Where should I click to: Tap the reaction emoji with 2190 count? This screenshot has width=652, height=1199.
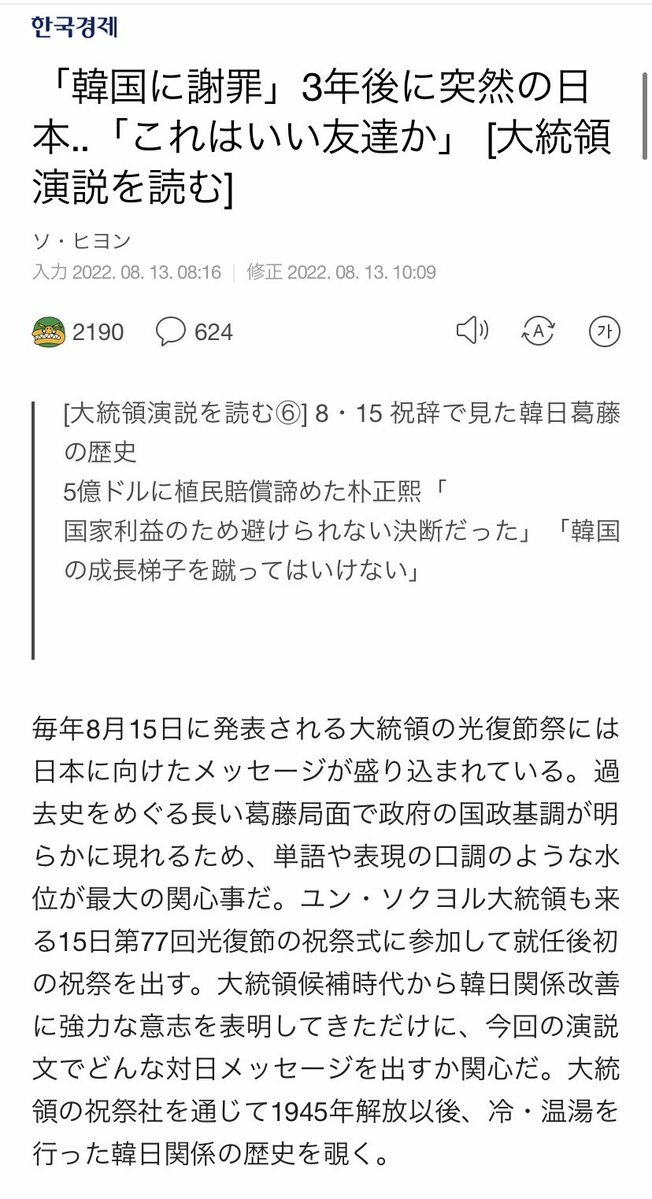pos(49,333)
